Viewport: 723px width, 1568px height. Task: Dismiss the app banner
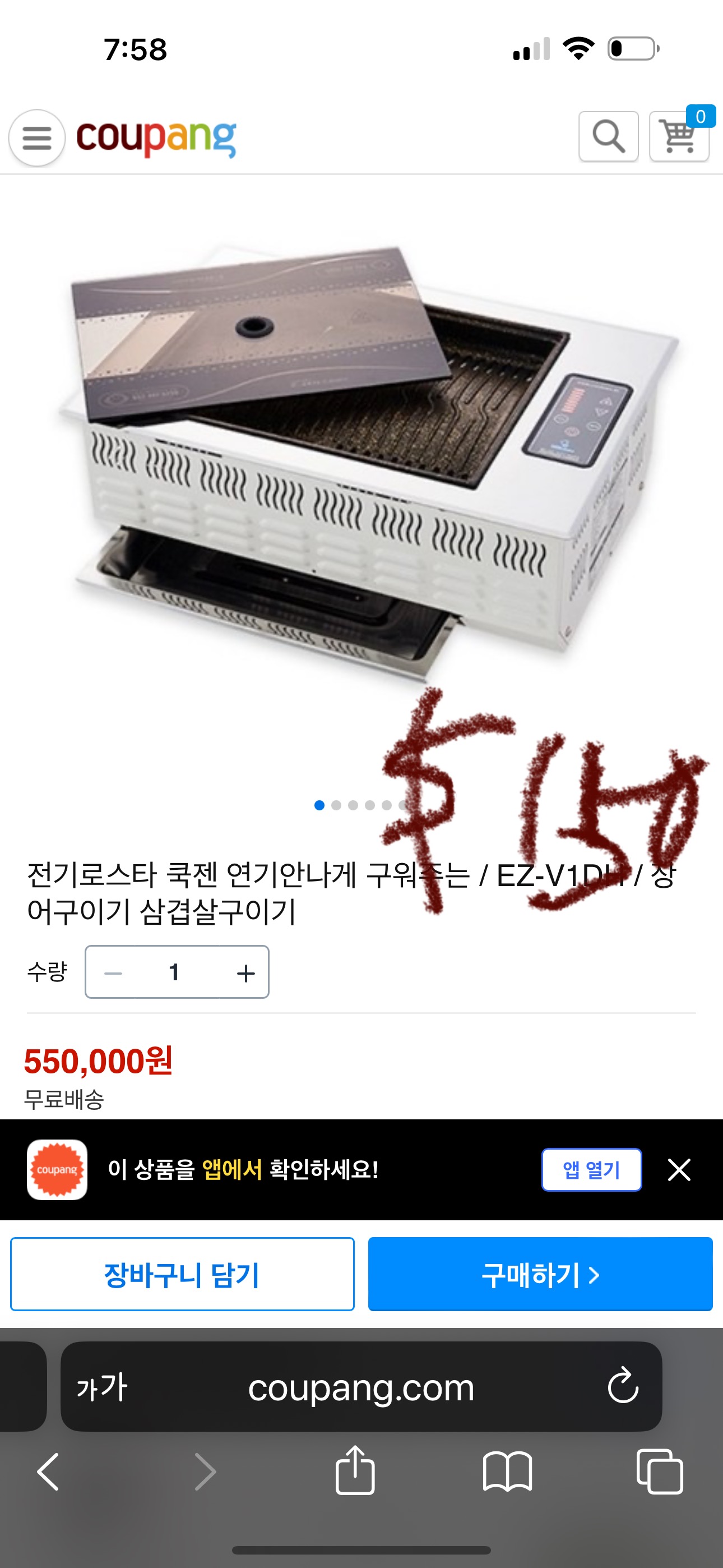pyautogui.click(x=679, y=1169)
